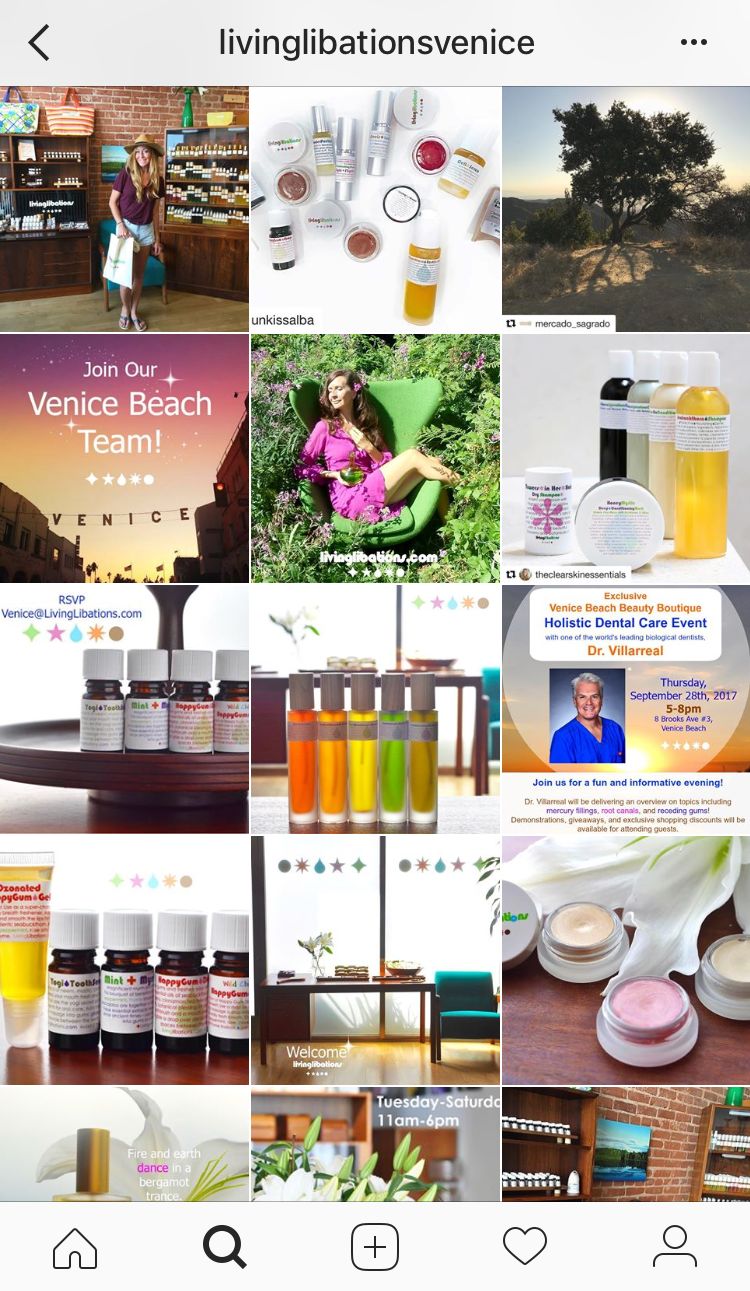Open the theclearskinessentials shampoo bottles post

tap(626, 458)
